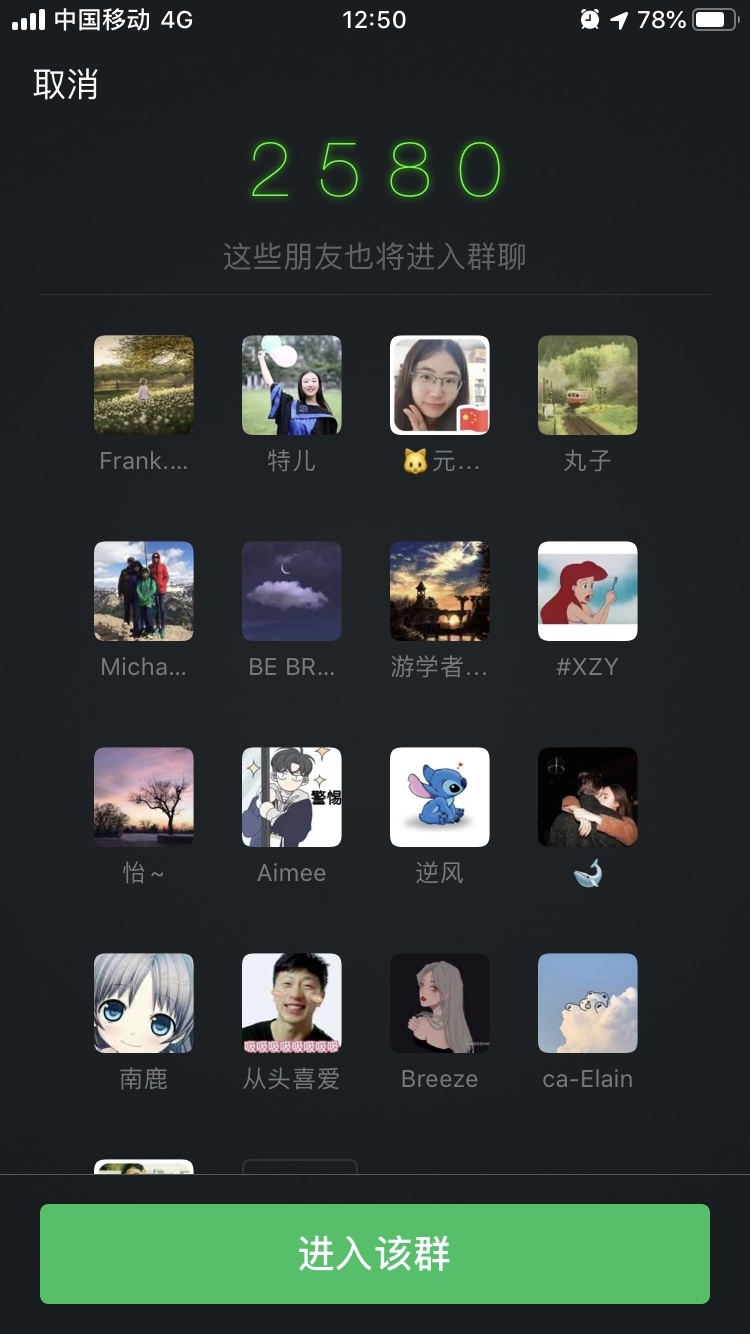Image resolution: width=750 pixels, height=1334 pixels.
Task: Tap the avatar with whale emoji name
Action: (587, 797)
